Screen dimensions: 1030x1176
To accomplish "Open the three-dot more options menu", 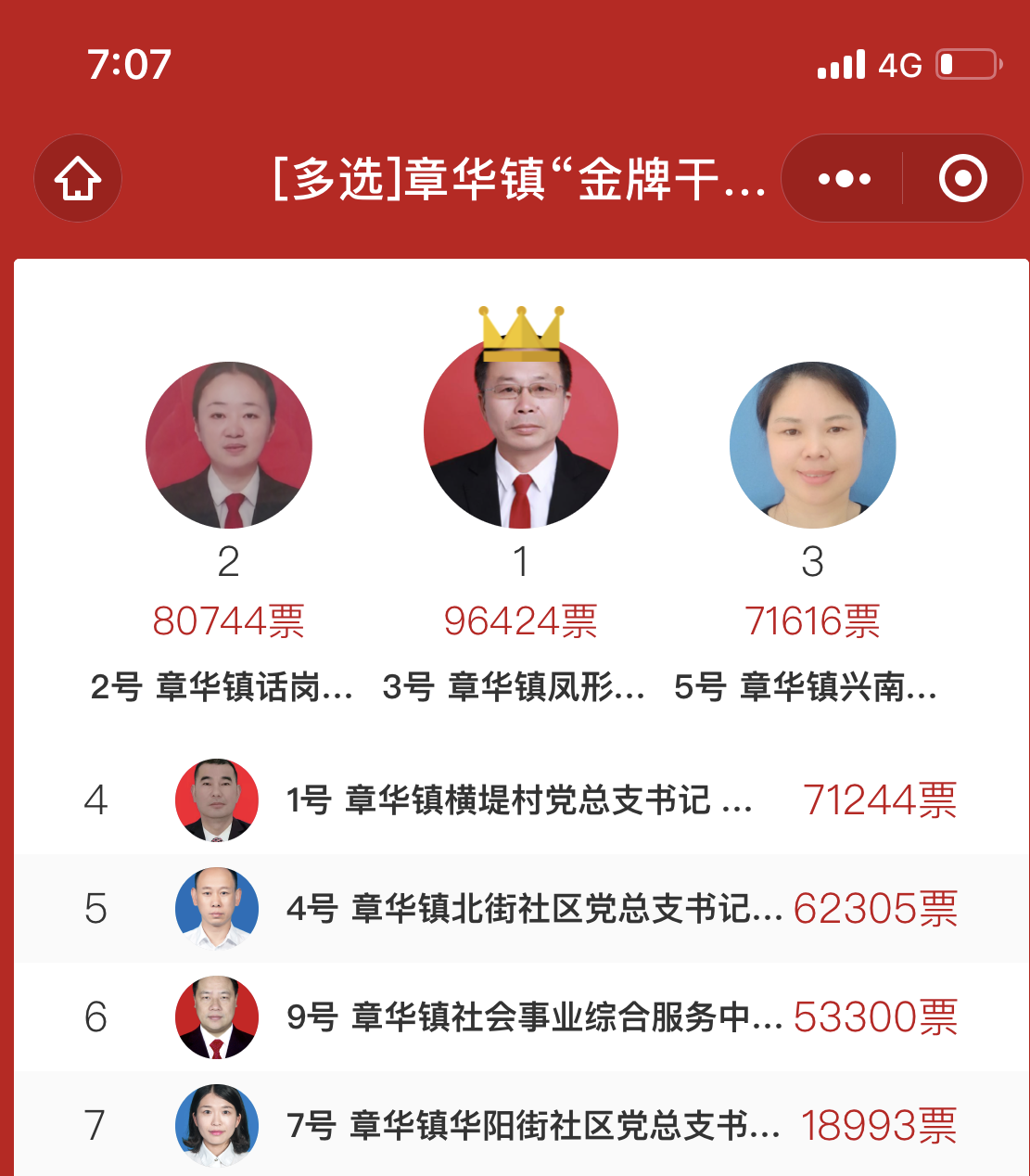I will (x=844, y=178).
